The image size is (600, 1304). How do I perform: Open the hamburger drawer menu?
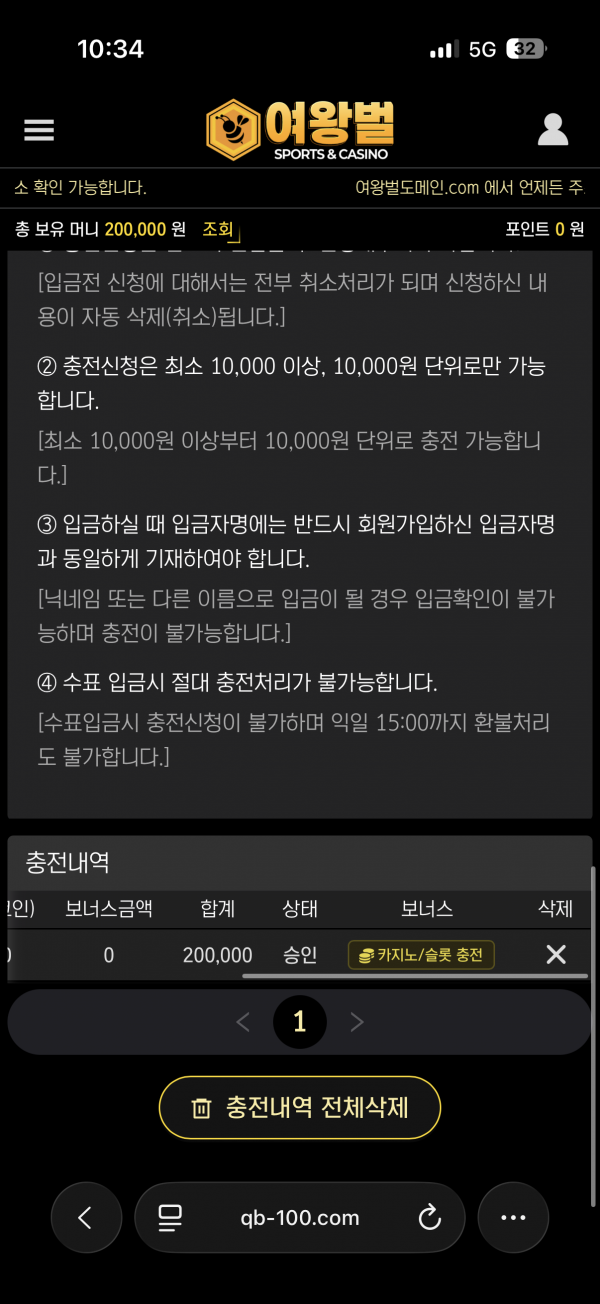tap(39, 130)
